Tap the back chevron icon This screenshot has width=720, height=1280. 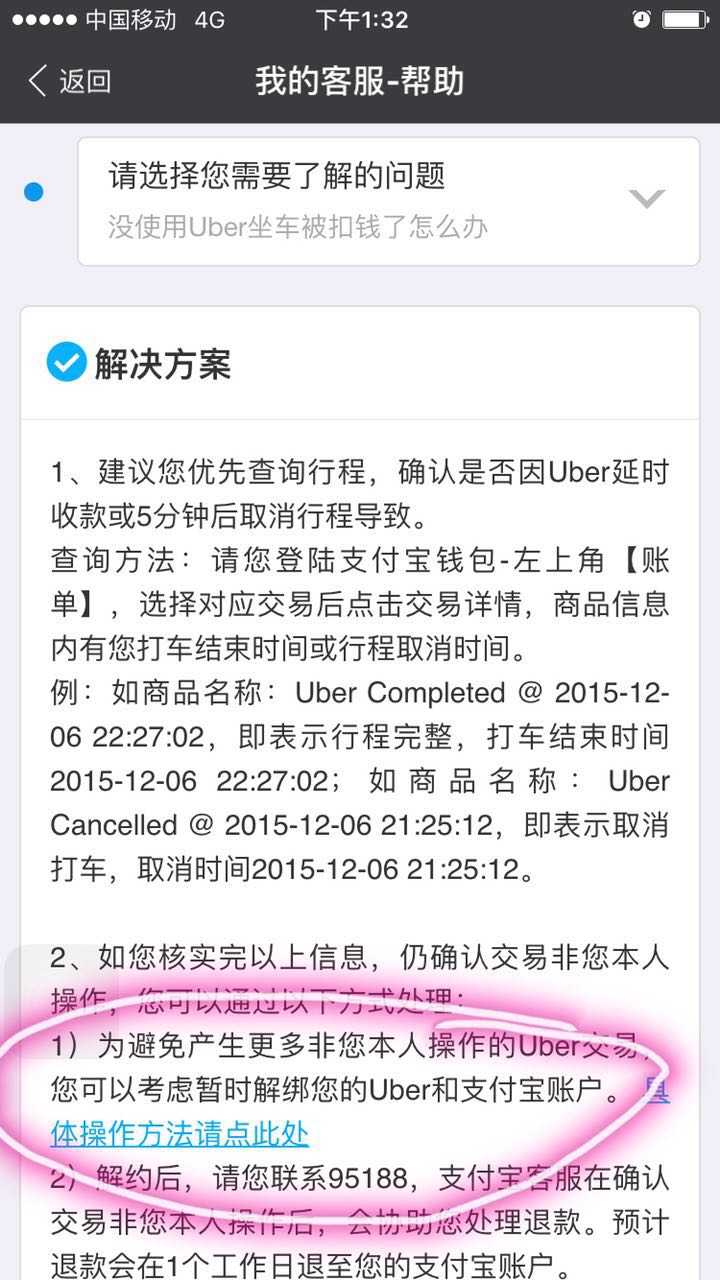point(36,80)
